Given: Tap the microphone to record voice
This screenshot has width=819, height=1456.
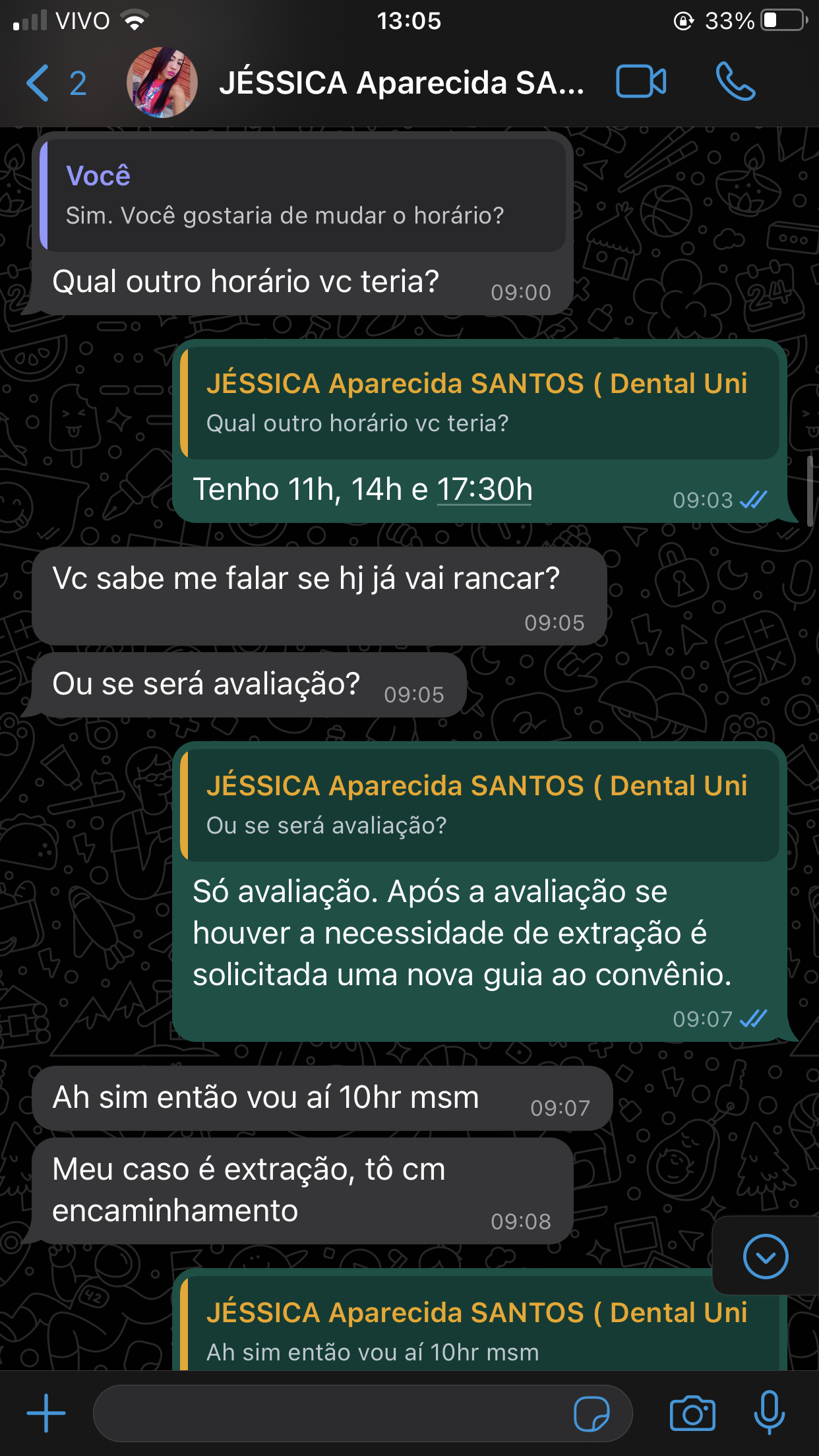Looking at the screenshot, I should pyautogui.click(x=769, y=1412).
